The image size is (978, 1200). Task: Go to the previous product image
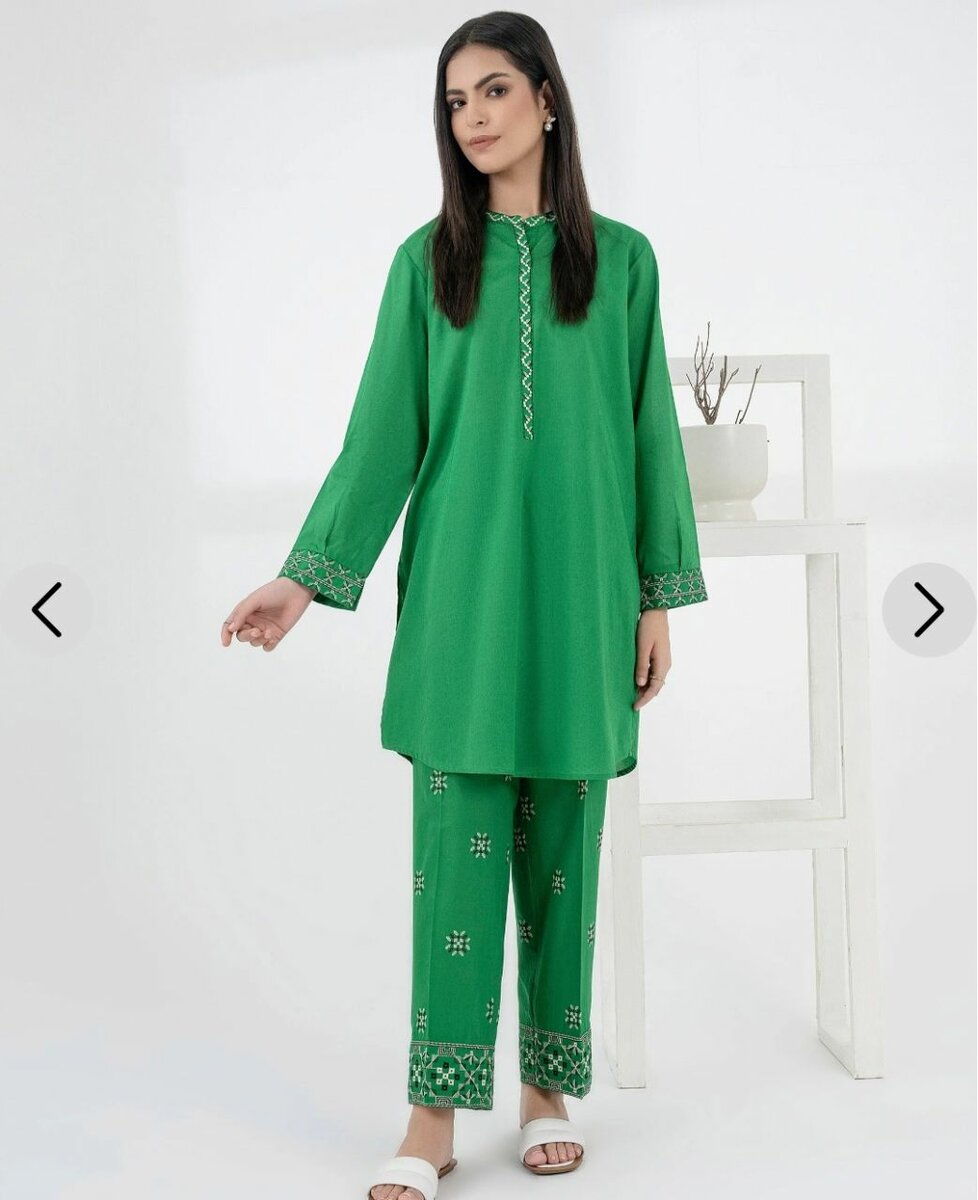coord(46,609)
